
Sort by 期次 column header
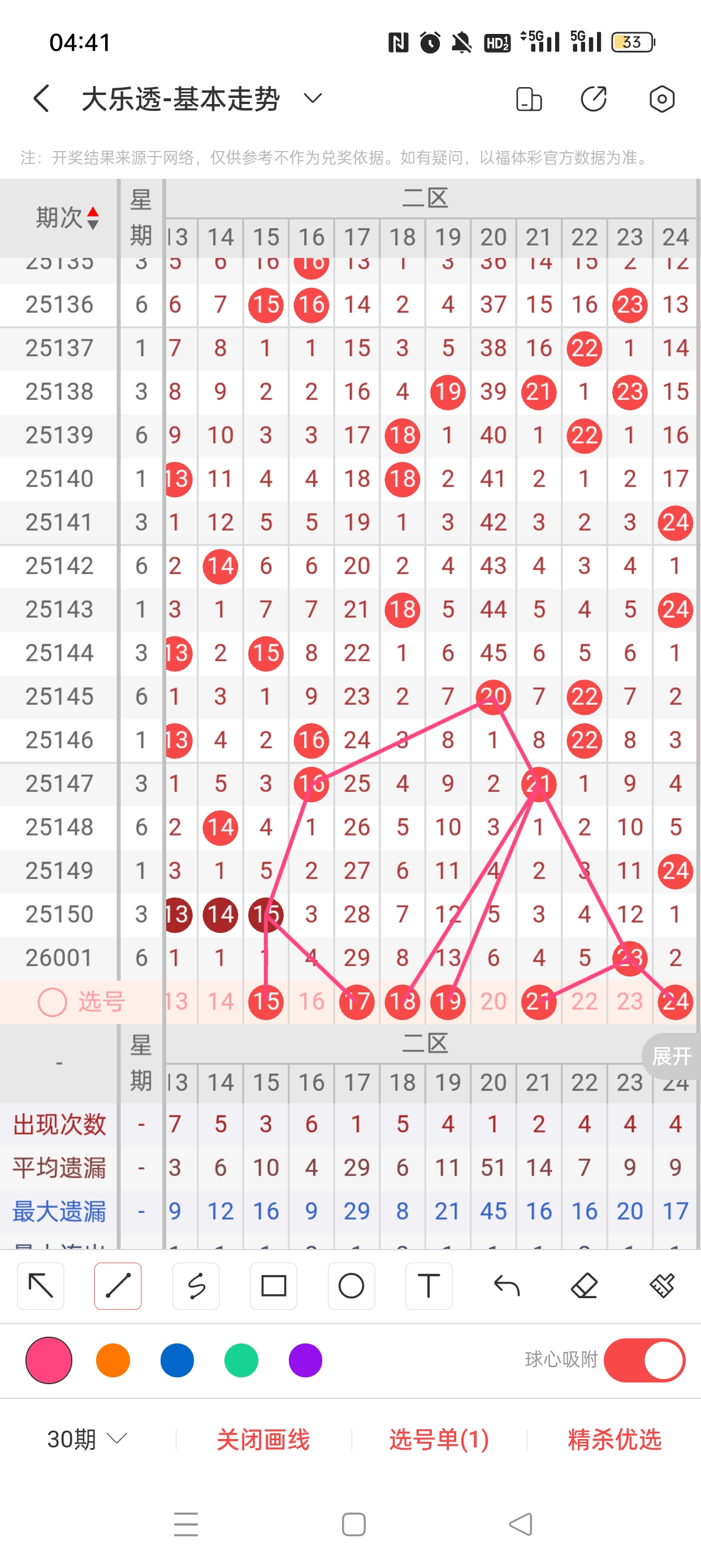(x=66, y=217)
